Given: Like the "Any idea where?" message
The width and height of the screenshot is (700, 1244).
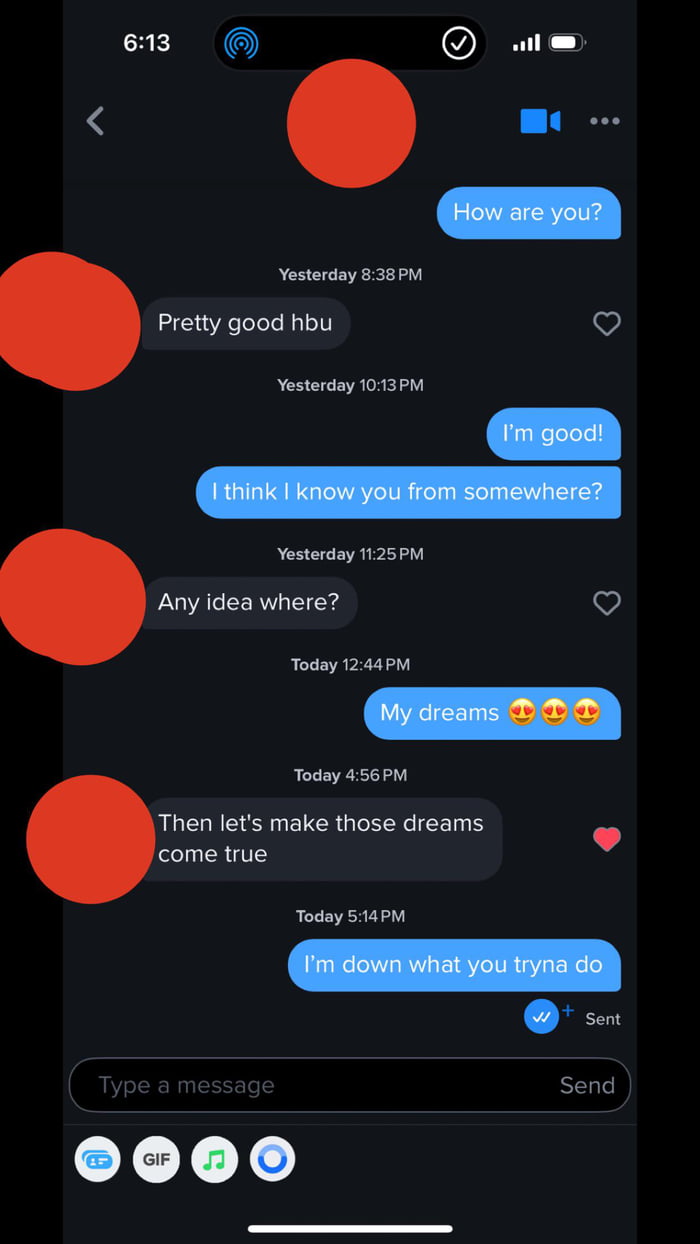Looking at the screenshot, I should tap(606, 603).
